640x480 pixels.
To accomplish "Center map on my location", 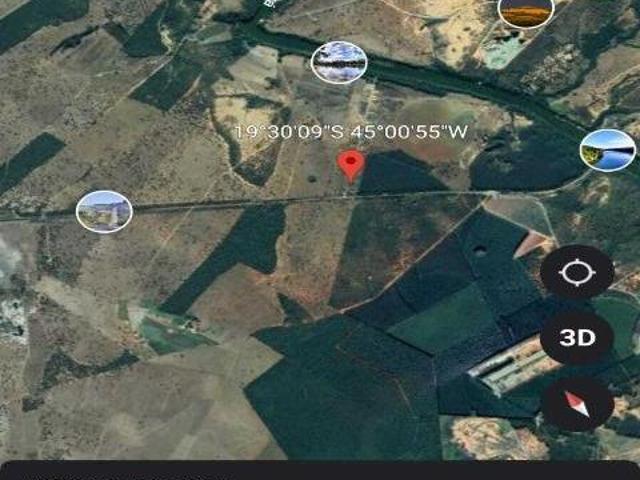I will [577, 273].
